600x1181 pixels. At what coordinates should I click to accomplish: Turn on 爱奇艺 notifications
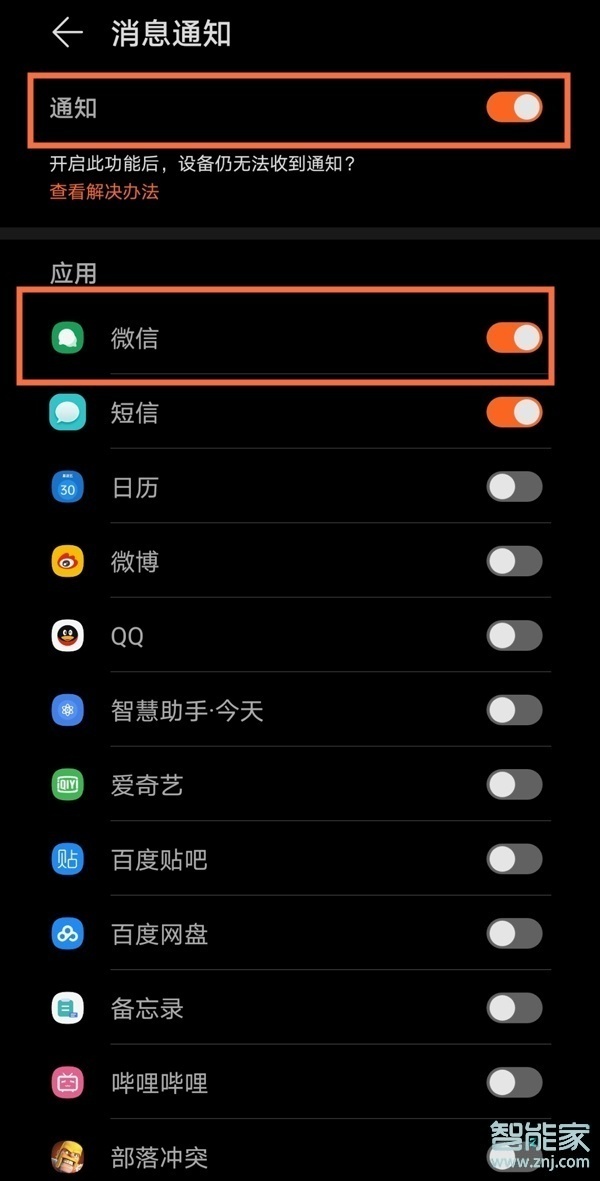point(514,784)
